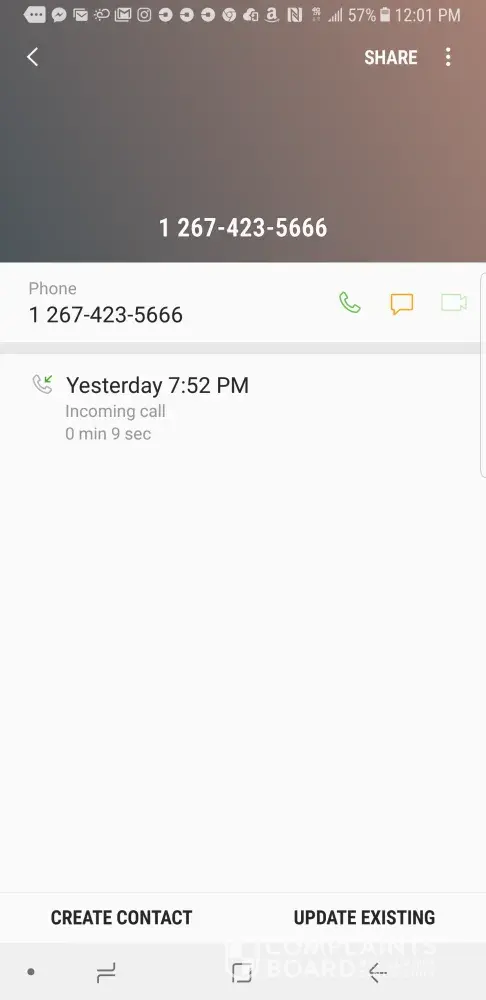Image resolution: width=486 pixels, height=1000 pixels.
Task: Create a new contact for this number
Action: point(121,917)
